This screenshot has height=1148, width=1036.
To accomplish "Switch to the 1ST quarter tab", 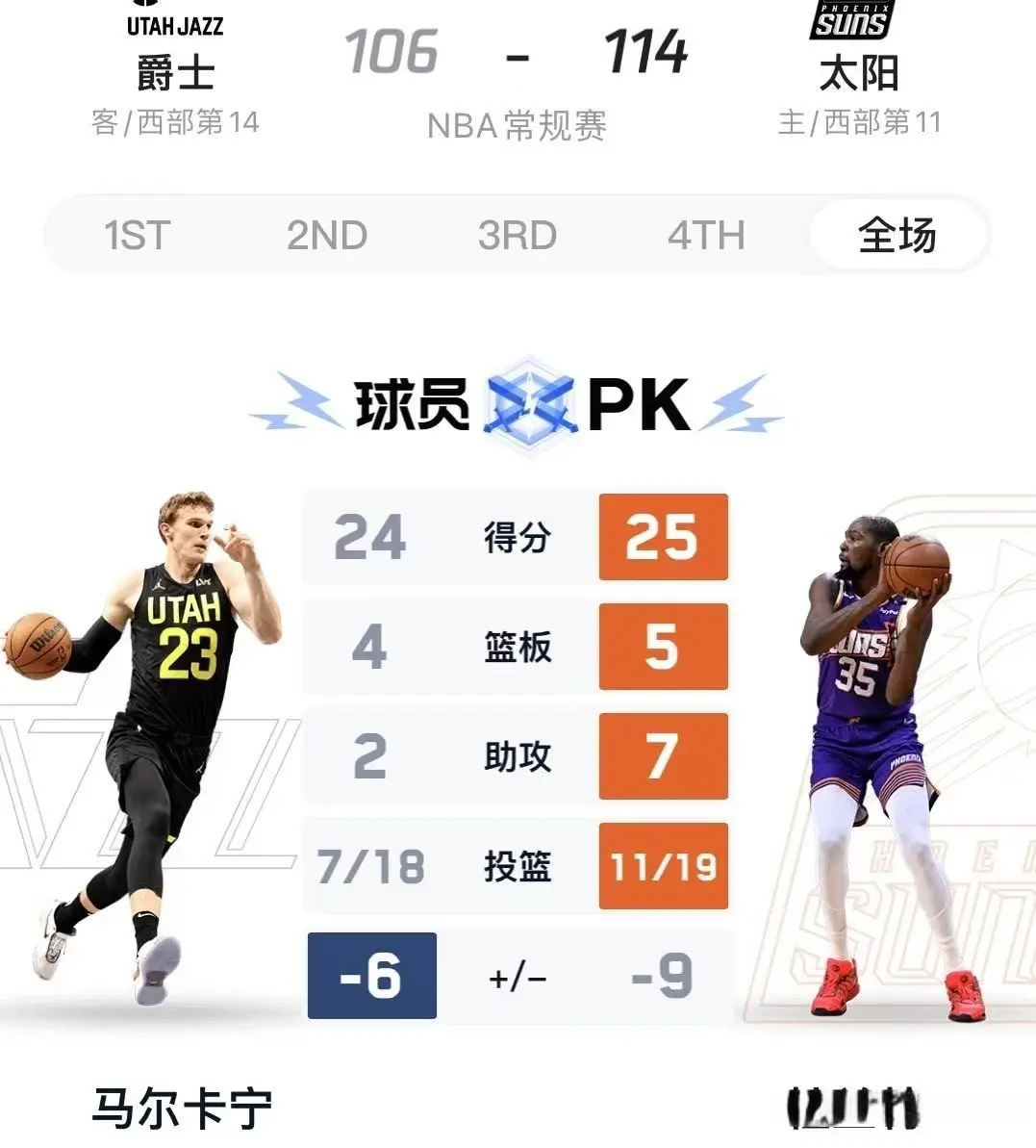I will point(137,236).
